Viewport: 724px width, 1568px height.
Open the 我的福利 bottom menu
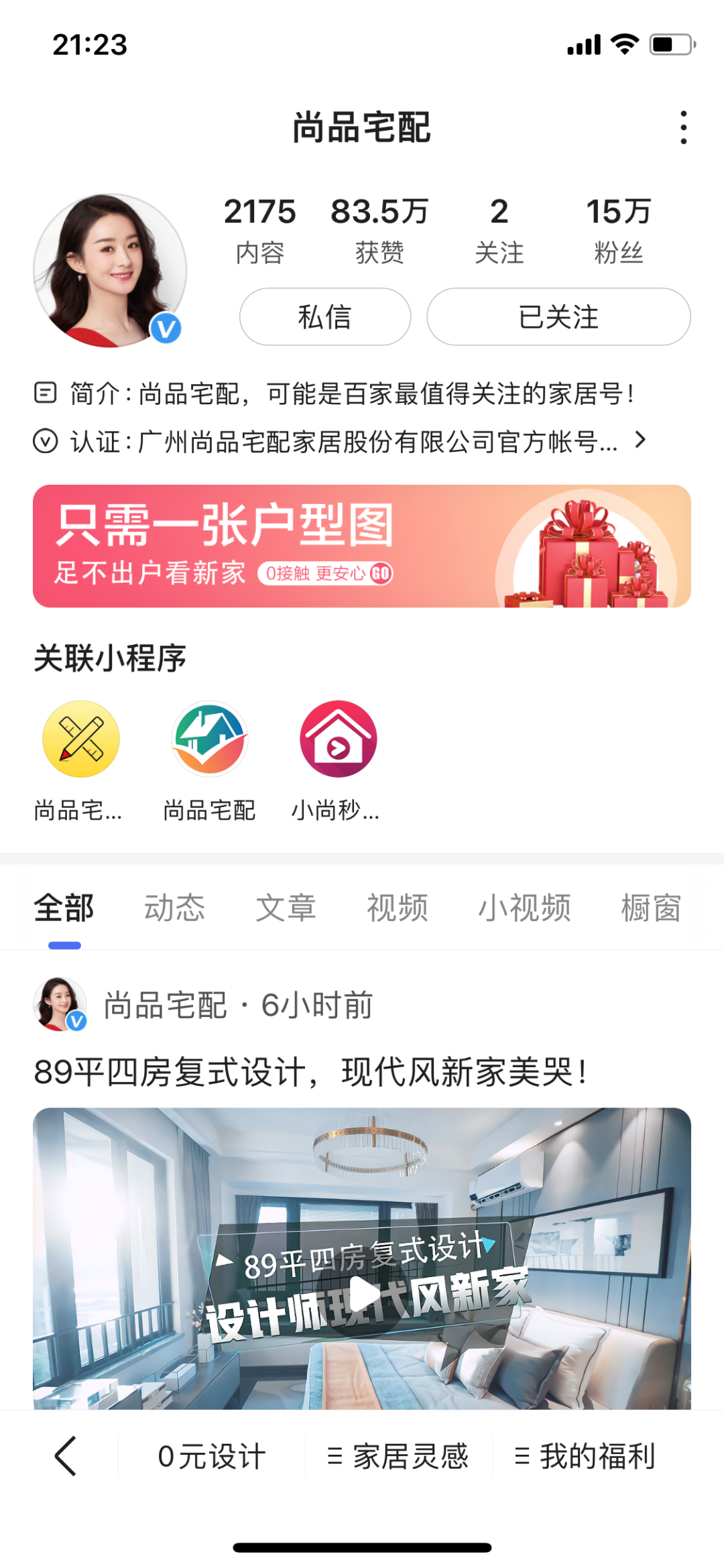coord(585,1456)
